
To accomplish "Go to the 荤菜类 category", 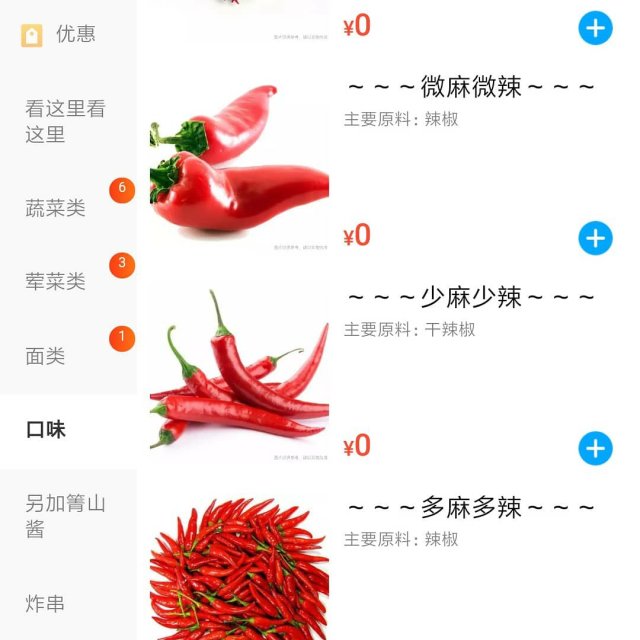I will point(56,282).
